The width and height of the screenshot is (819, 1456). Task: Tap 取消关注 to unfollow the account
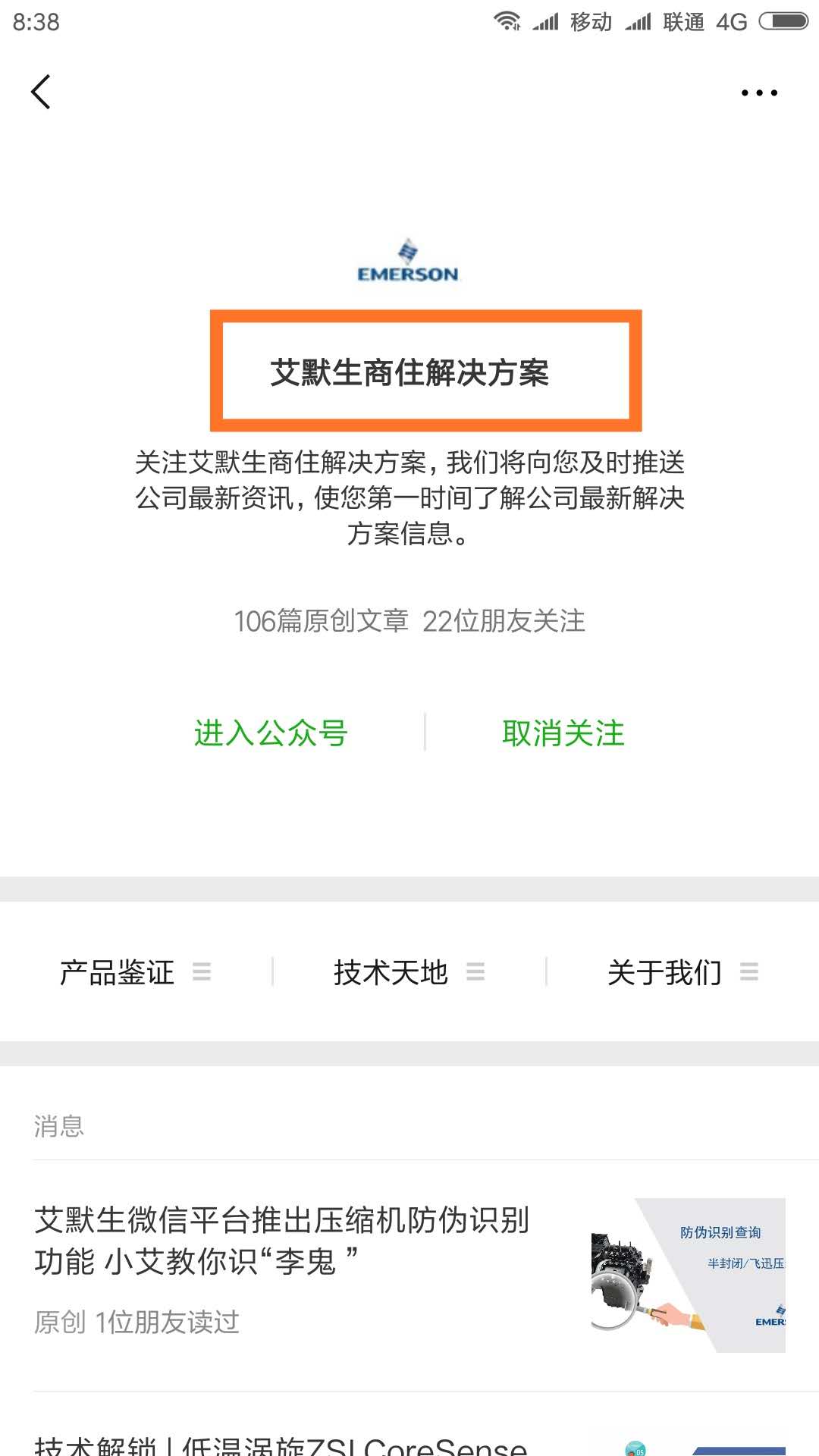click(563, 733)
